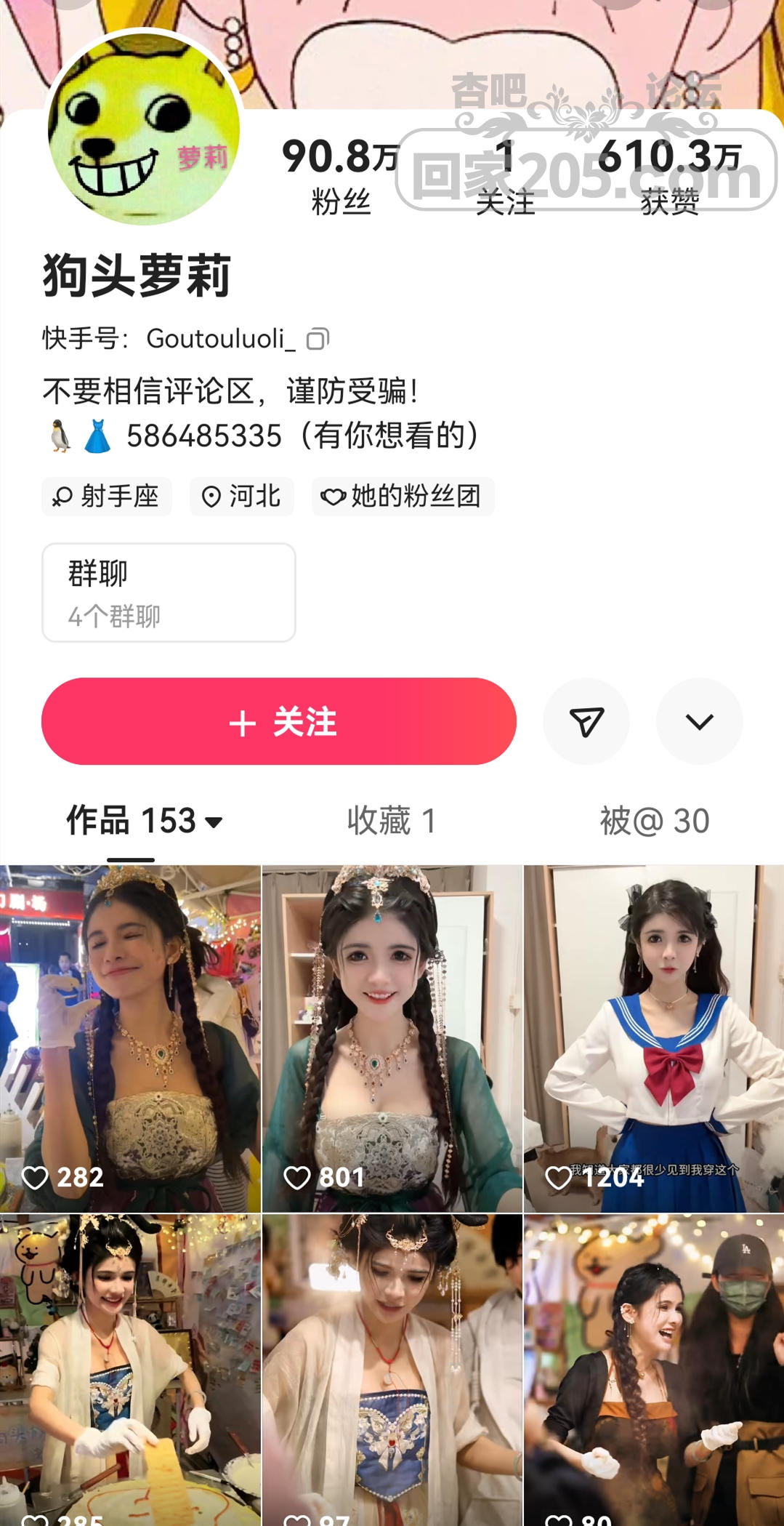Open the sailor outfit video with 1204 likes
Viewport: 784px width, 1526px height.
pyautogui.click(x=654, y=1038)
